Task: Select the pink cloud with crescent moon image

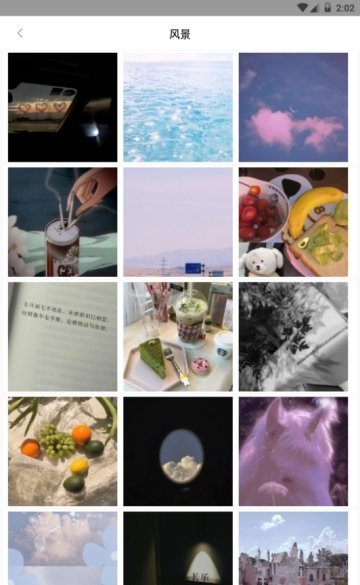Action: 294,107
